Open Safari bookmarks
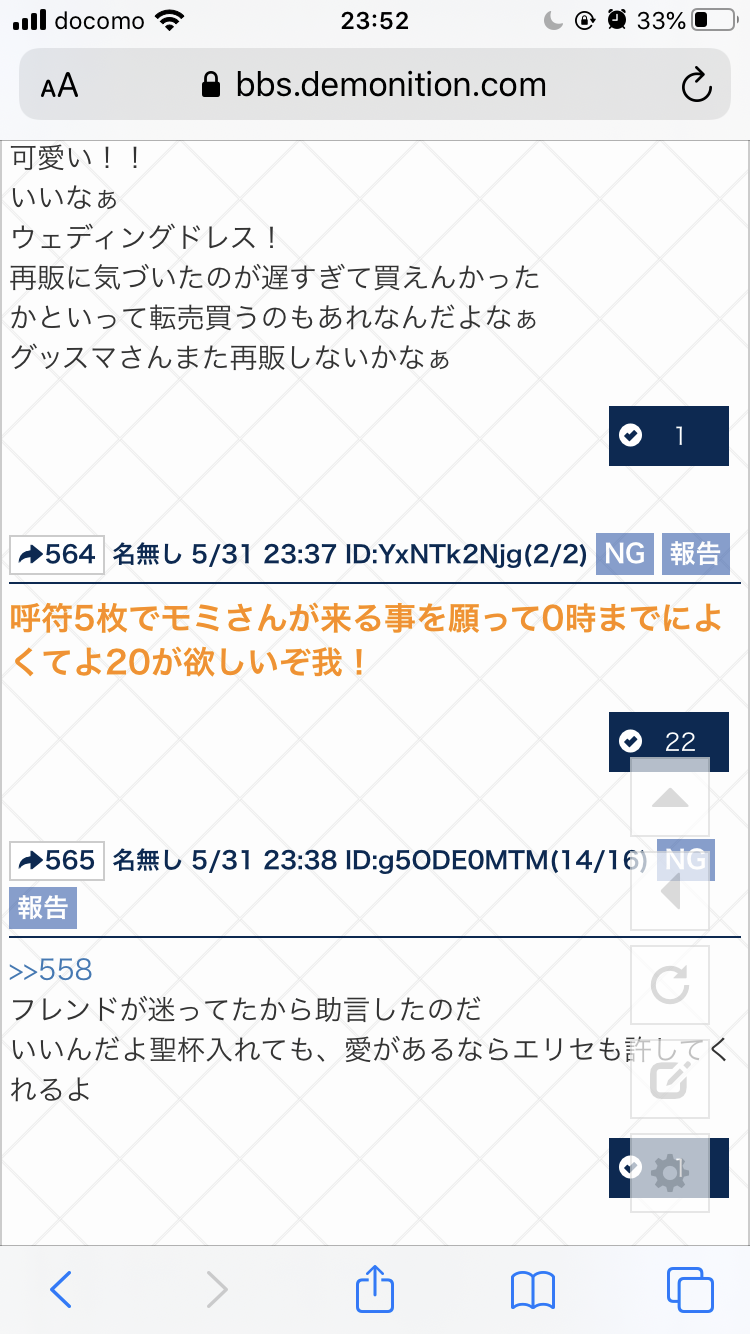This screenshot has width=750, height=1334. point(532,1290)
